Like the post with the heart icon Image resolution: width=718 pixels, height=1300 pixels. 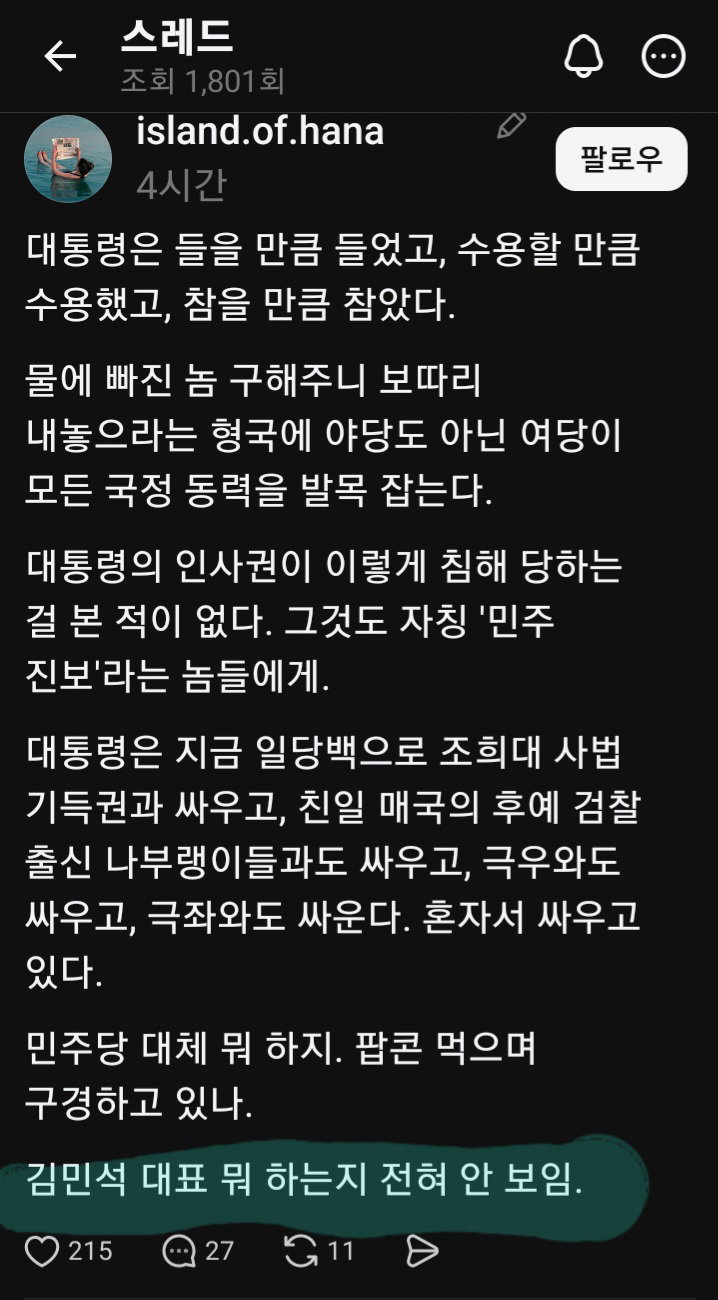[x=41, y=1251]
